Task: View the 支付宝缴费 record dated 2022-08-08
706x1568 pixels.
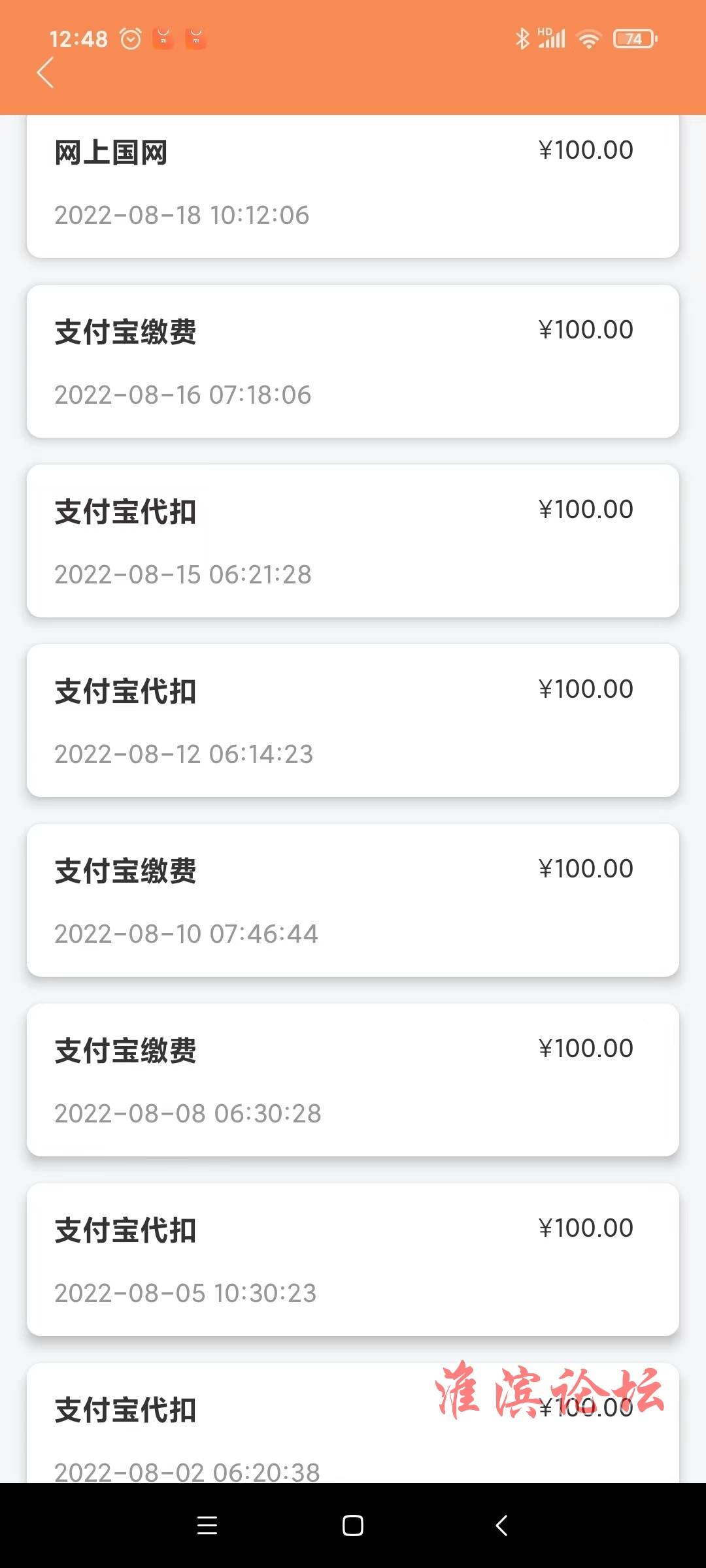Action: coord(353,1080)
